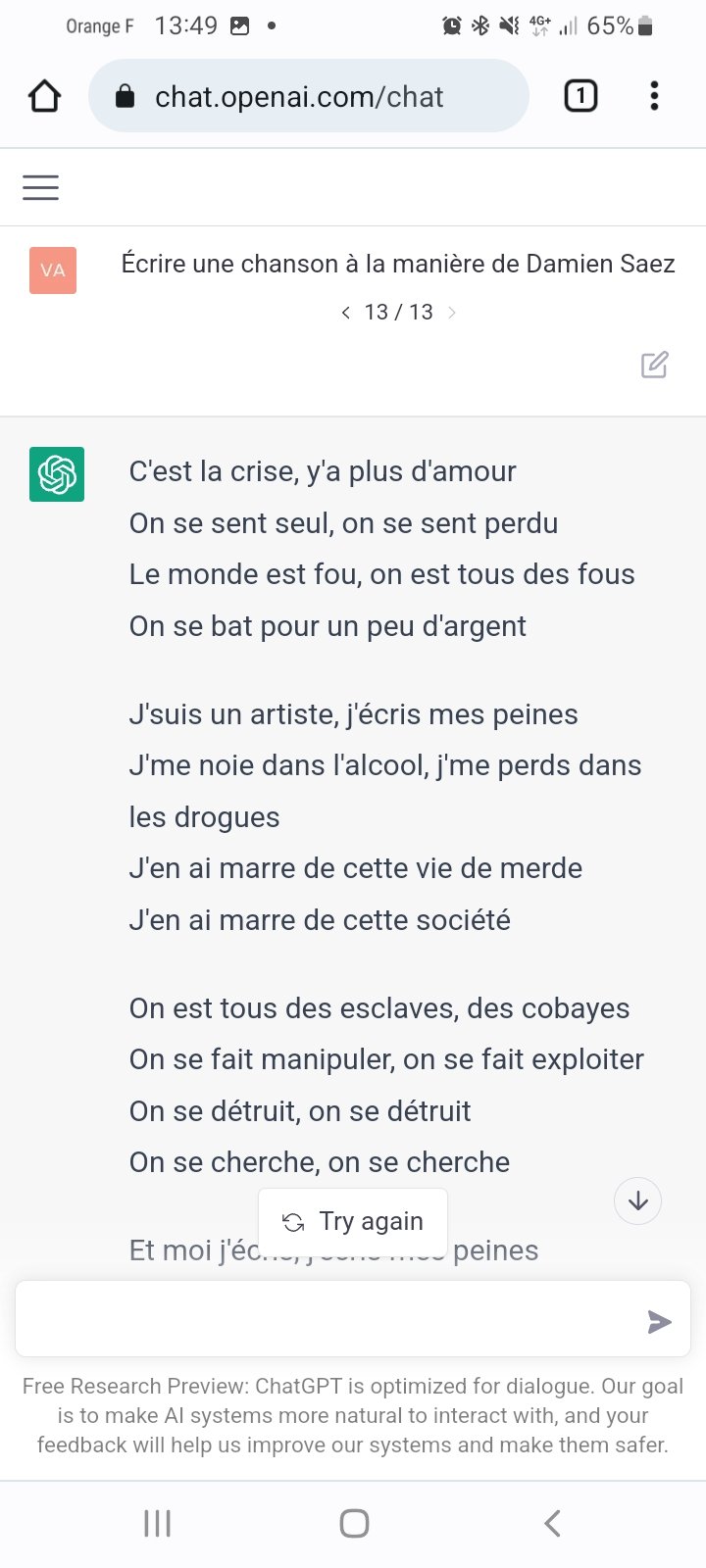The image size is (706, 1568).
Task: Jump to bottom with the down arrow
Action: click(637, 1200)
